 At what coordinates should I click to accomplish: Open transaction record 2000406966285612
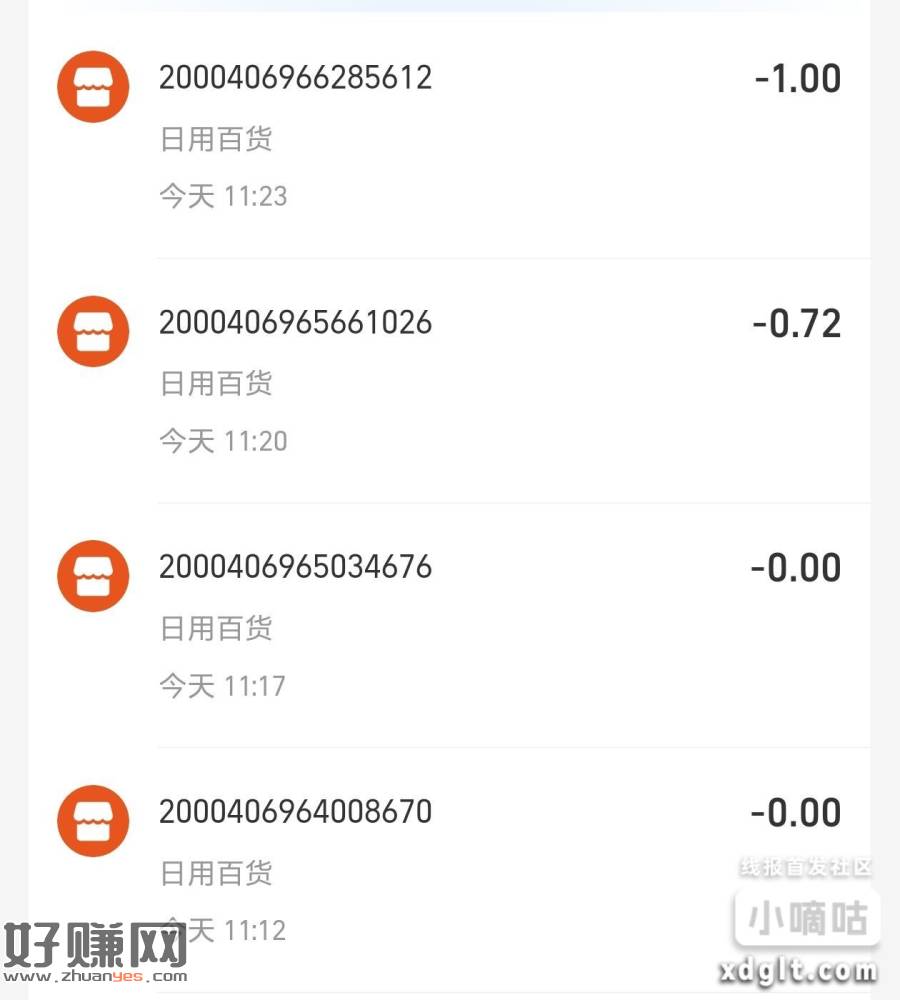(296, 77)
